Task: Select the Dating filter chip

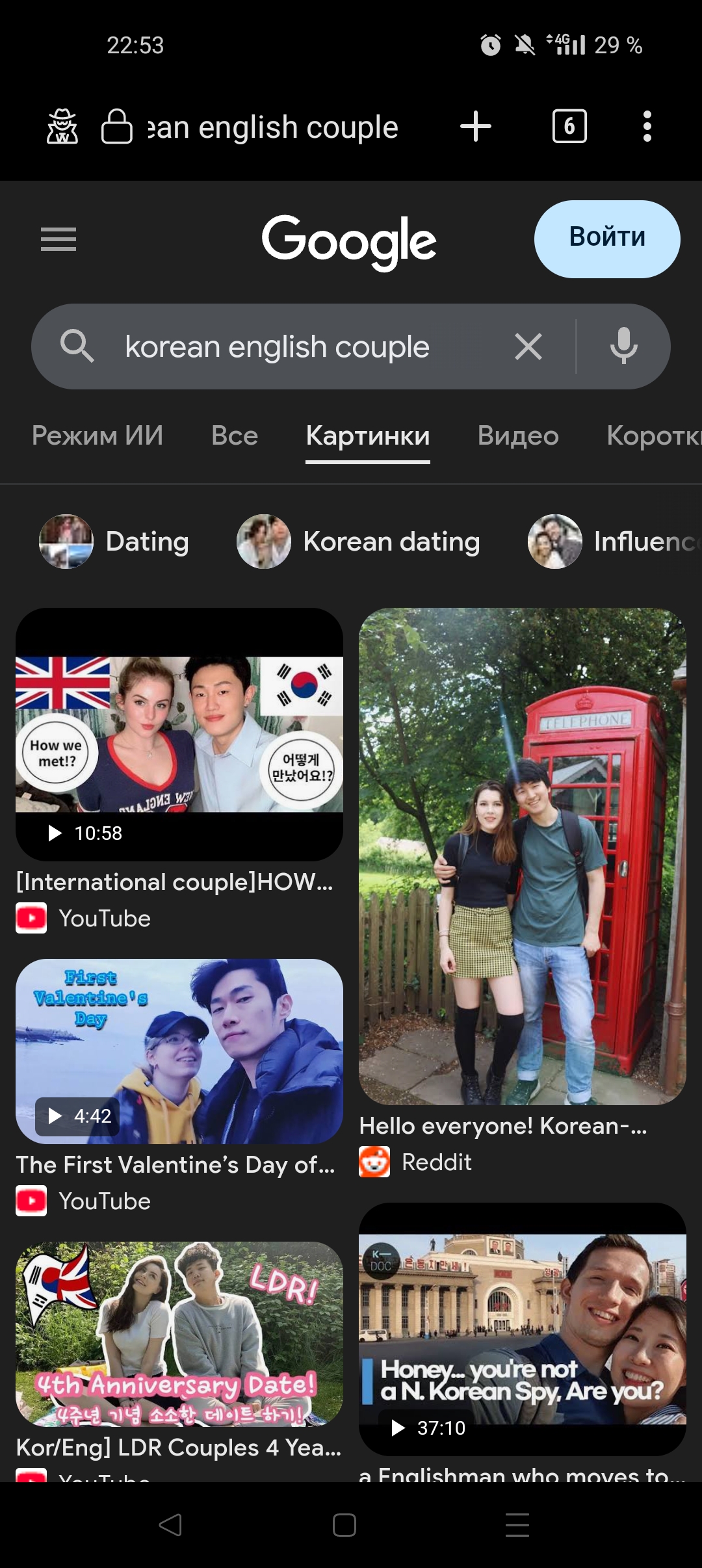Action: [x=114, y=542]
